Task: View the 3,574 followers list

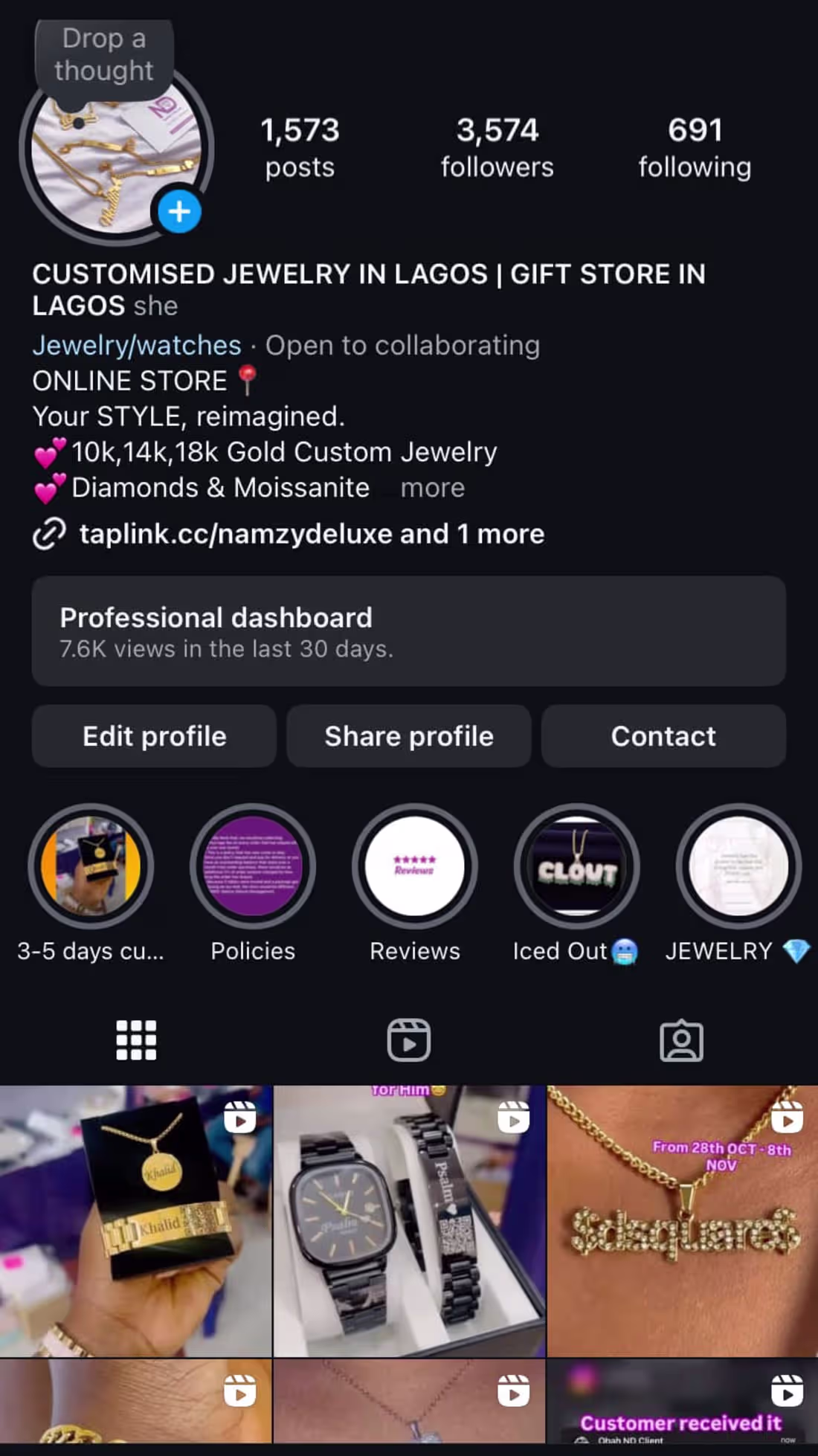Action: coord(497,147)
